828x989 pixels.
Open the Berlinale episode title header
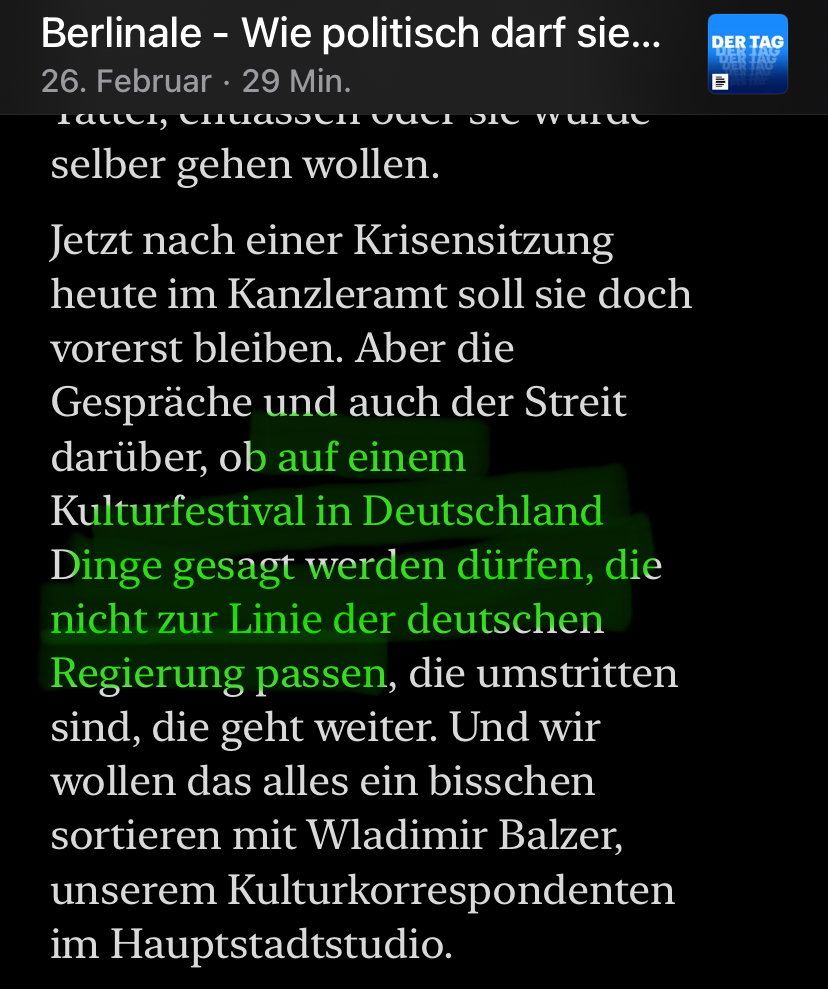[351, 36]
